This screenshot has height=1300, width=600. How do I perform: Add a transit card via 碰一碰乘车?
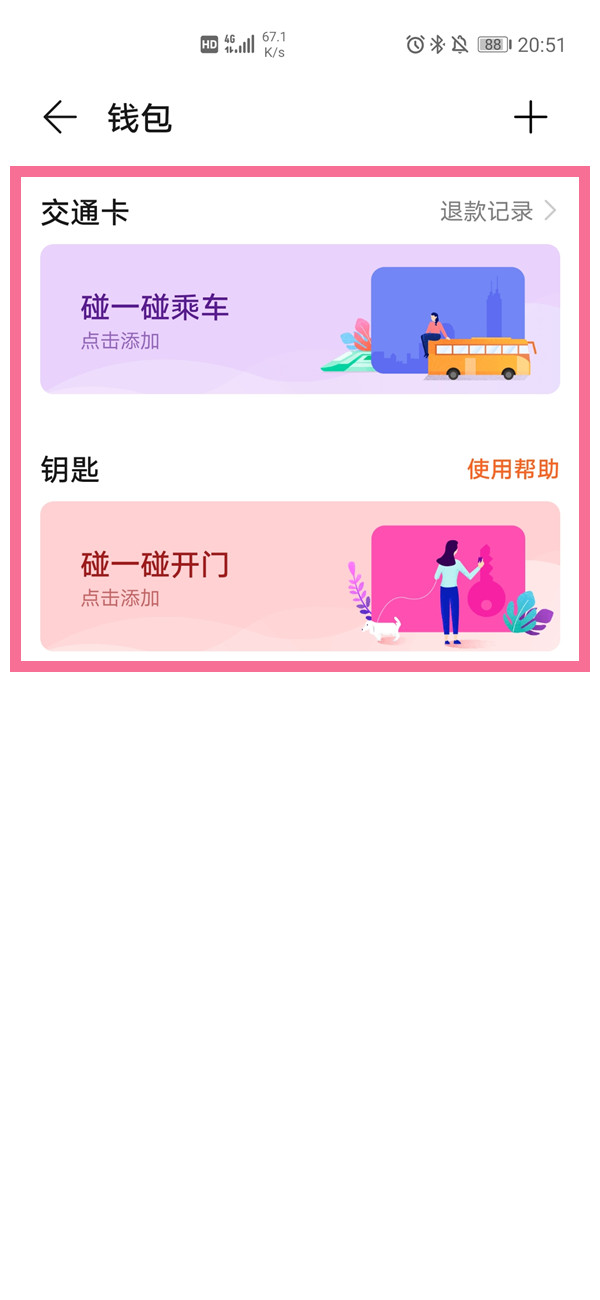[299, 319]
